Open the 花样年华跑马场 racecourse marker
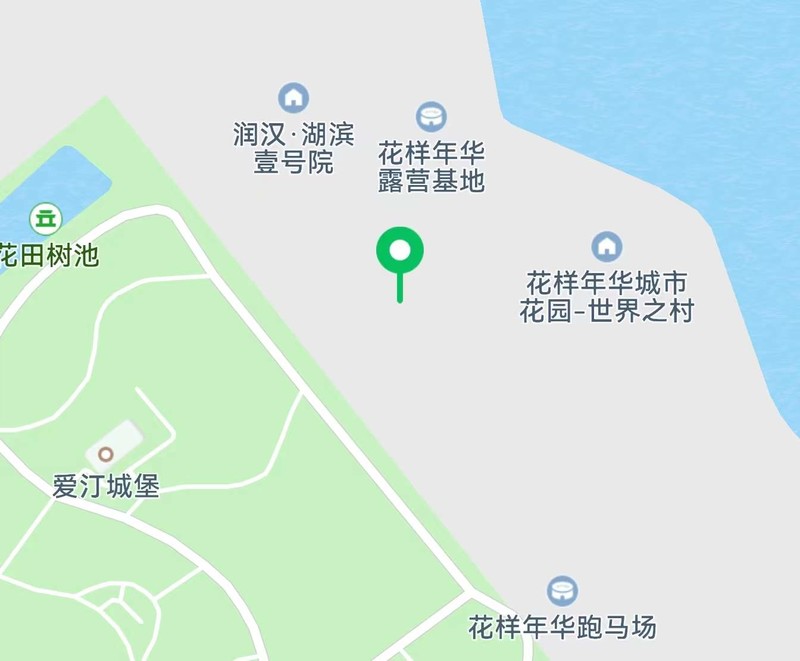The height and width of the screenshot is (661, 800). coord(563,590)
